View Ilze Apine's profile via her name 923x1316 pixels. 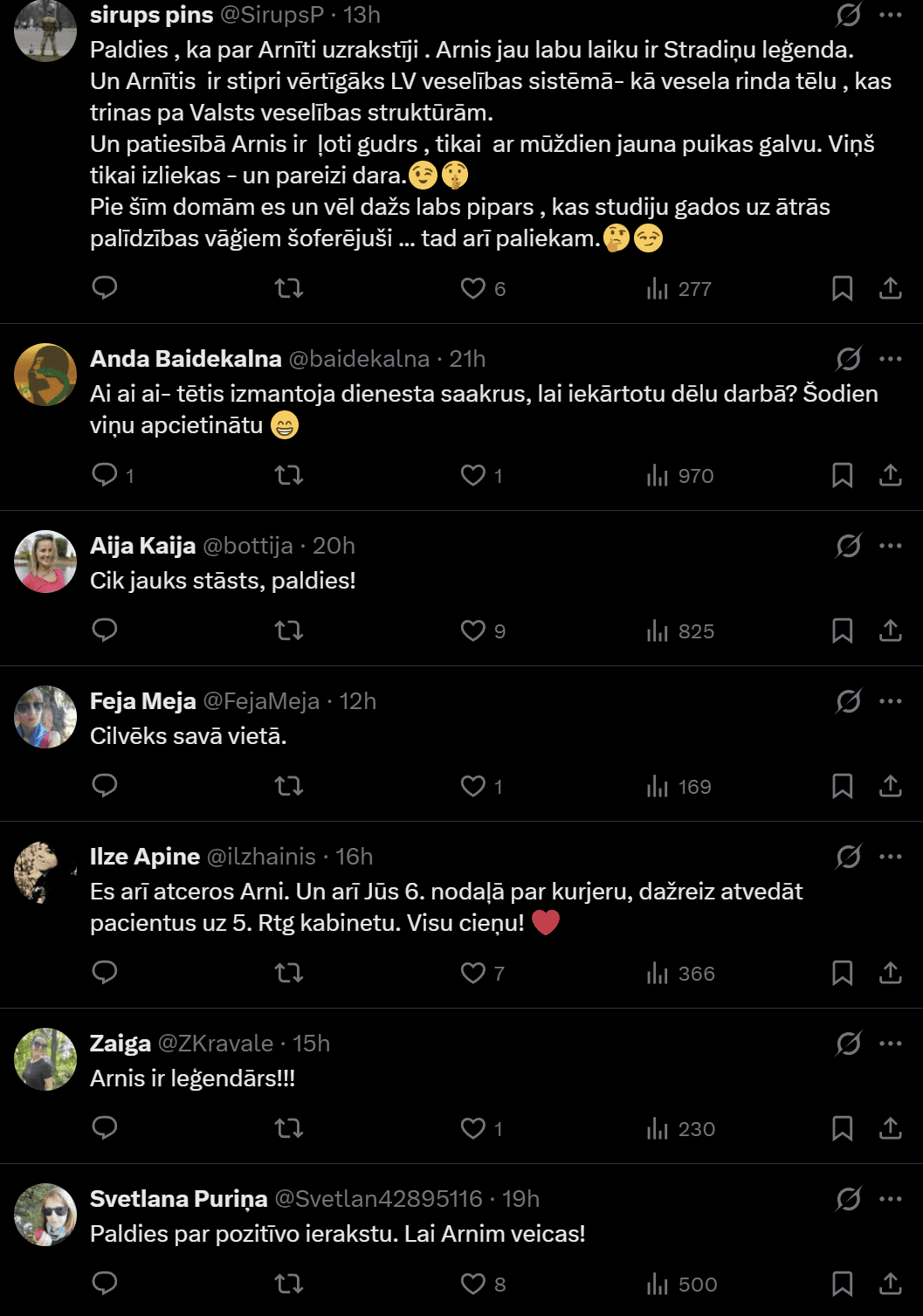click(x=145, y=857)
